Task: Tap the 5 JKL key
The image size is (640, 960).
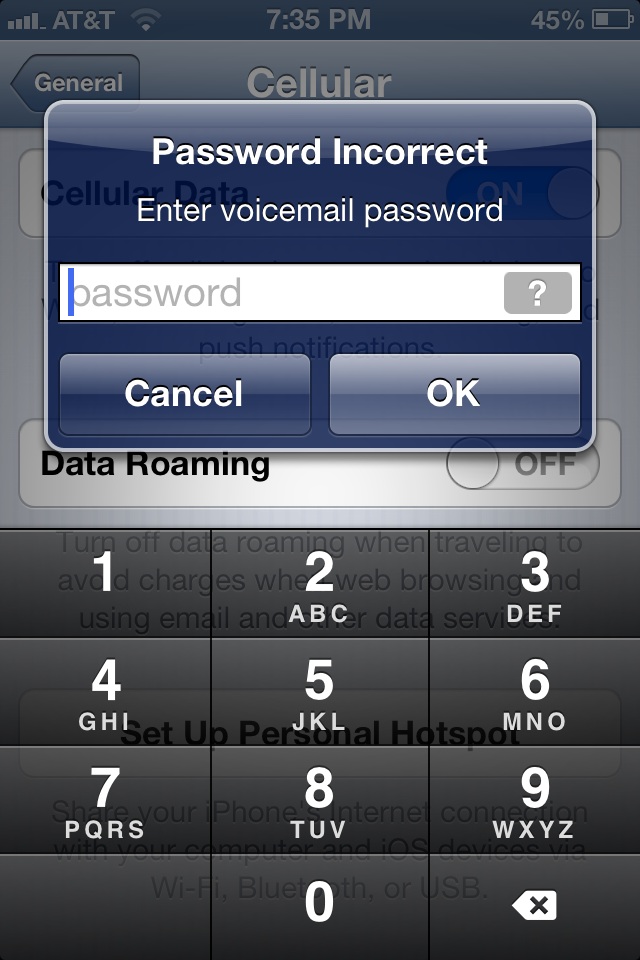Action: [x=320, y=692]
